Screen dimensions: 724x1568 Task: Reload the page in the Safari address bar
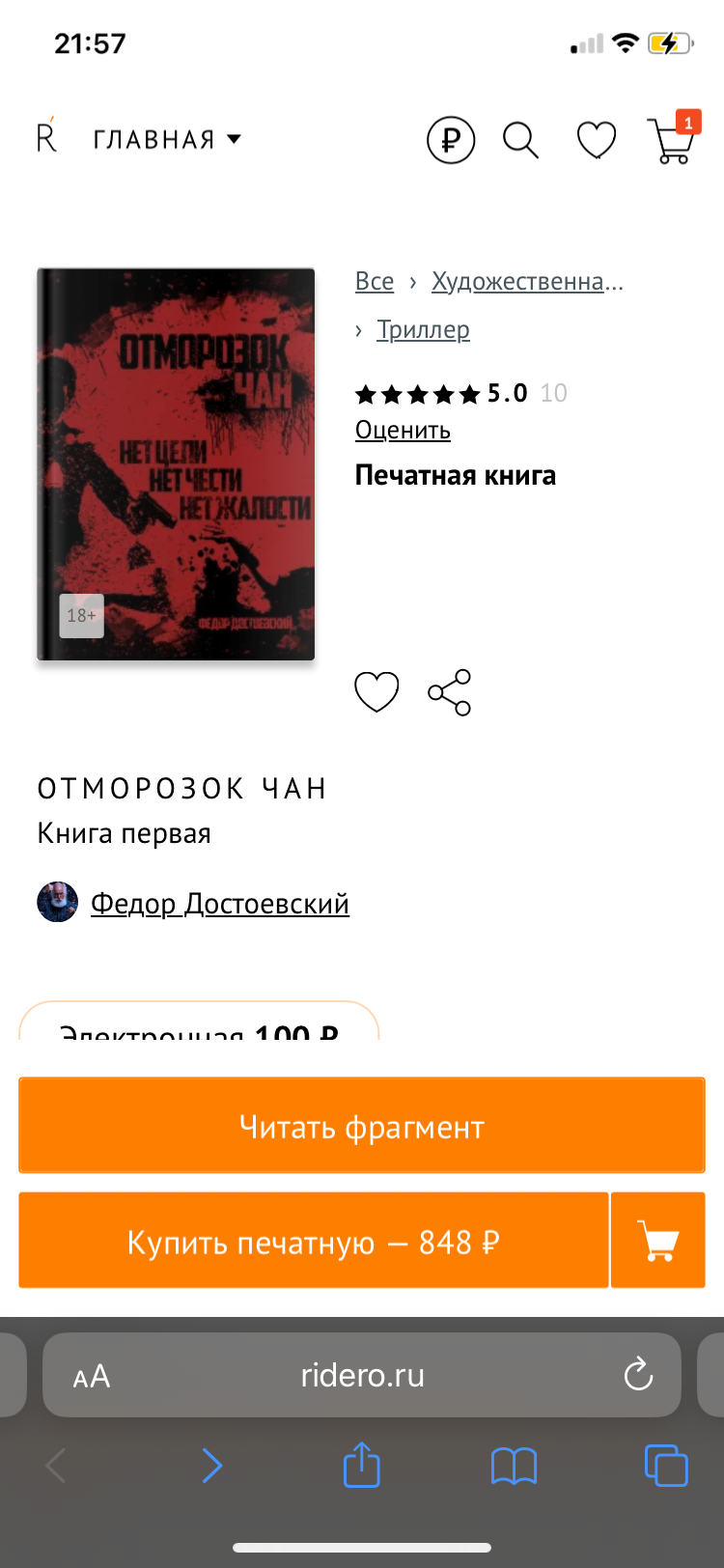[639, 1375]
